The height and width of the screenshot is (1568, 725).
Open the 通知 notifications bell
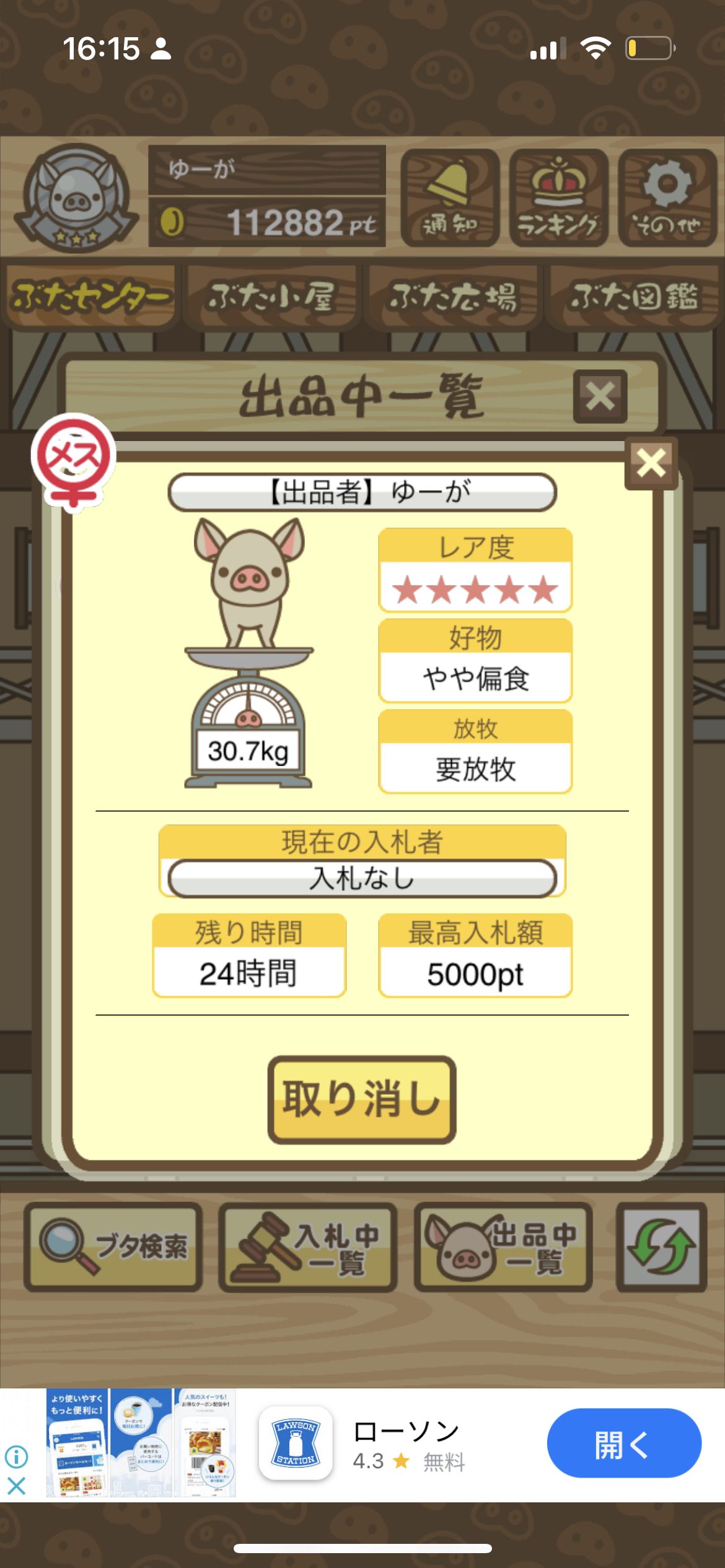pos(450,198)
